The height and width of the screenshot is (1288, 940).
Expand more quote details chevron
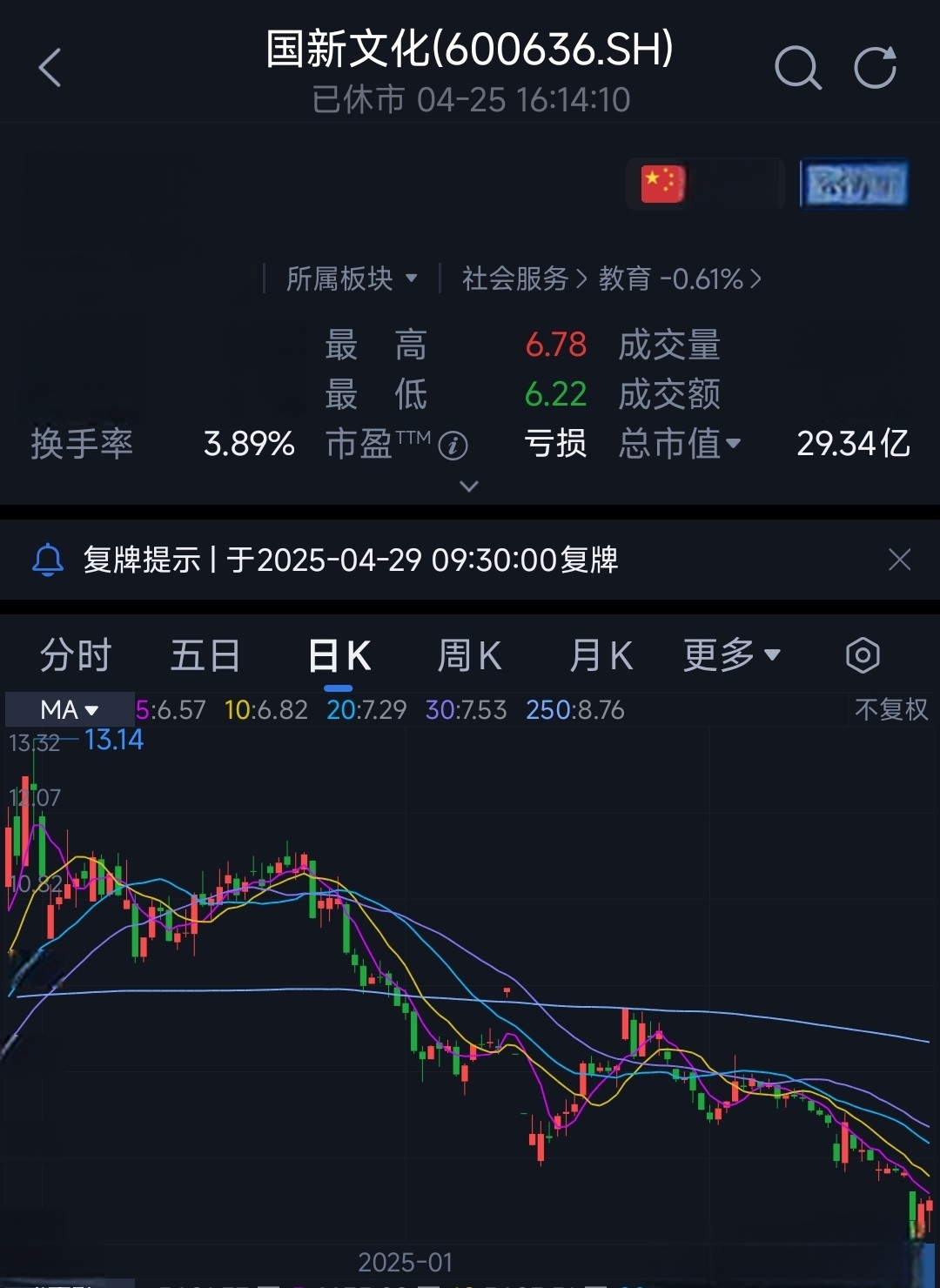coord(469,486)
